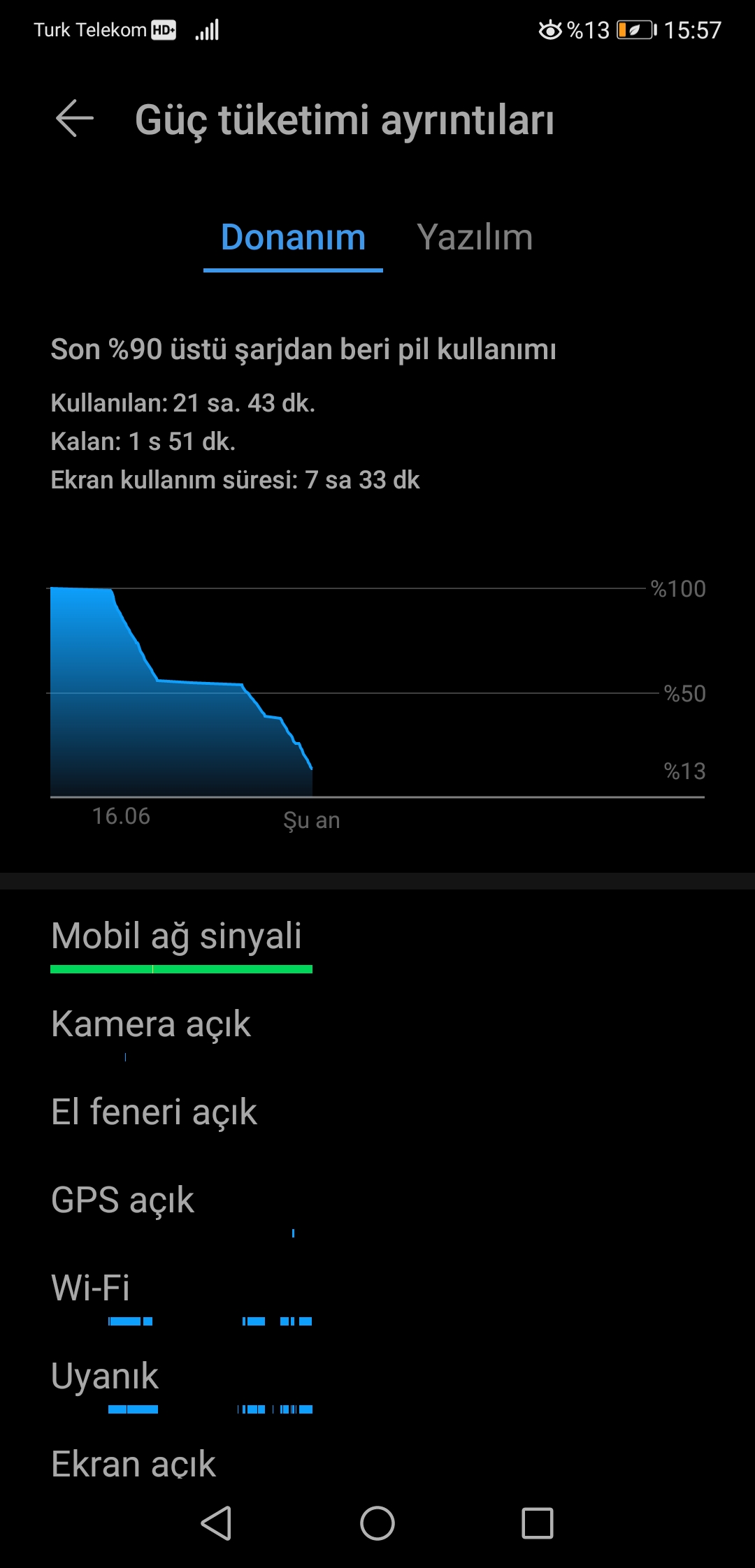
Task: Tap the system back triangle
Action: 217,1523
